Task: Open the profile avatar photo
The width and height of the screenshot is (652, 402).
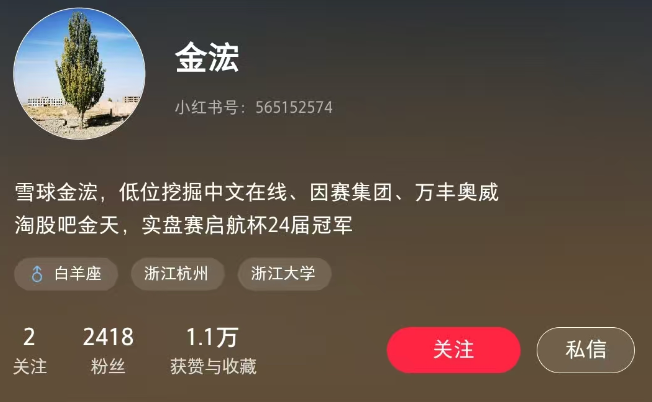Action: click(x=79, y=75)
